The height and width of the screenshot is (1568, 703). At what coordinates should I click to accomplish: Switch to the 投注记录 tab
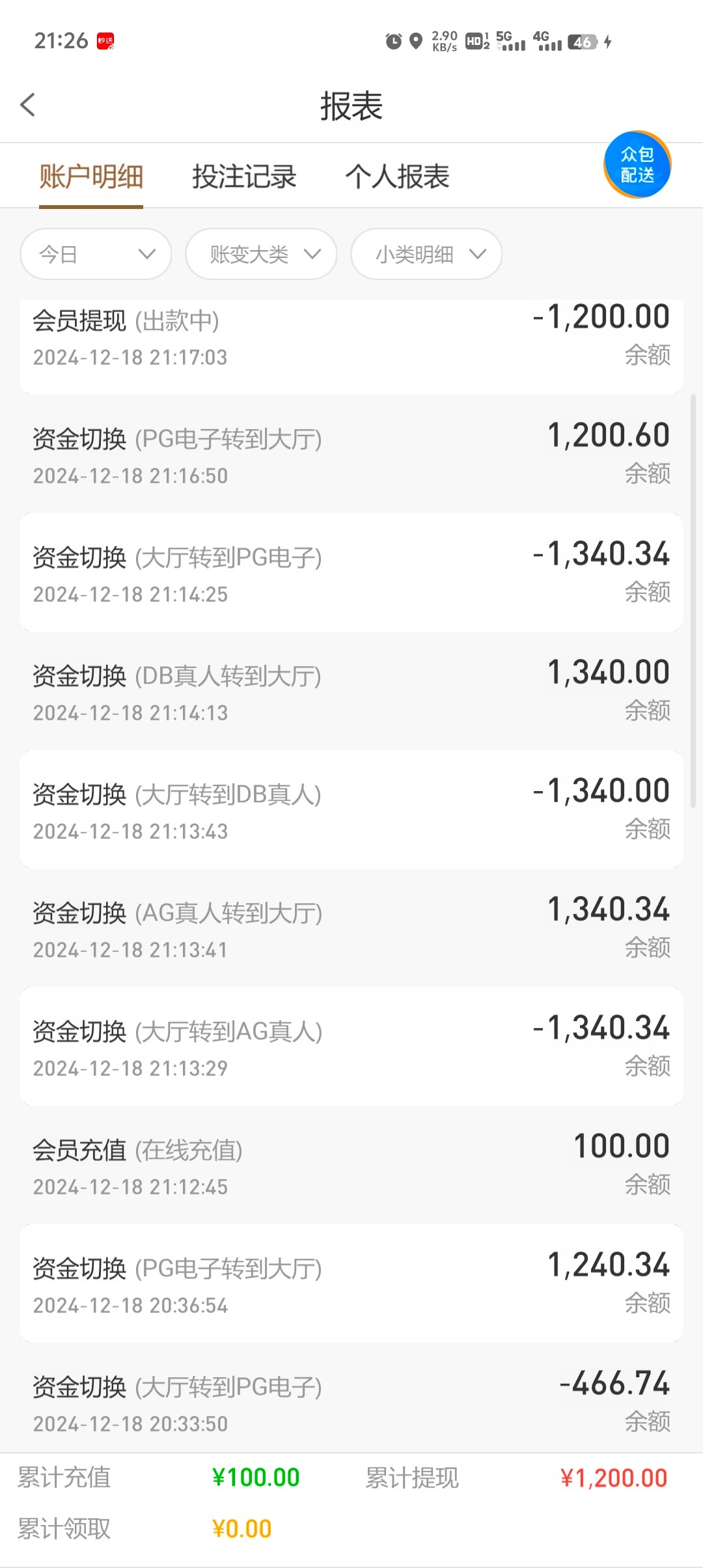point(244,177)
